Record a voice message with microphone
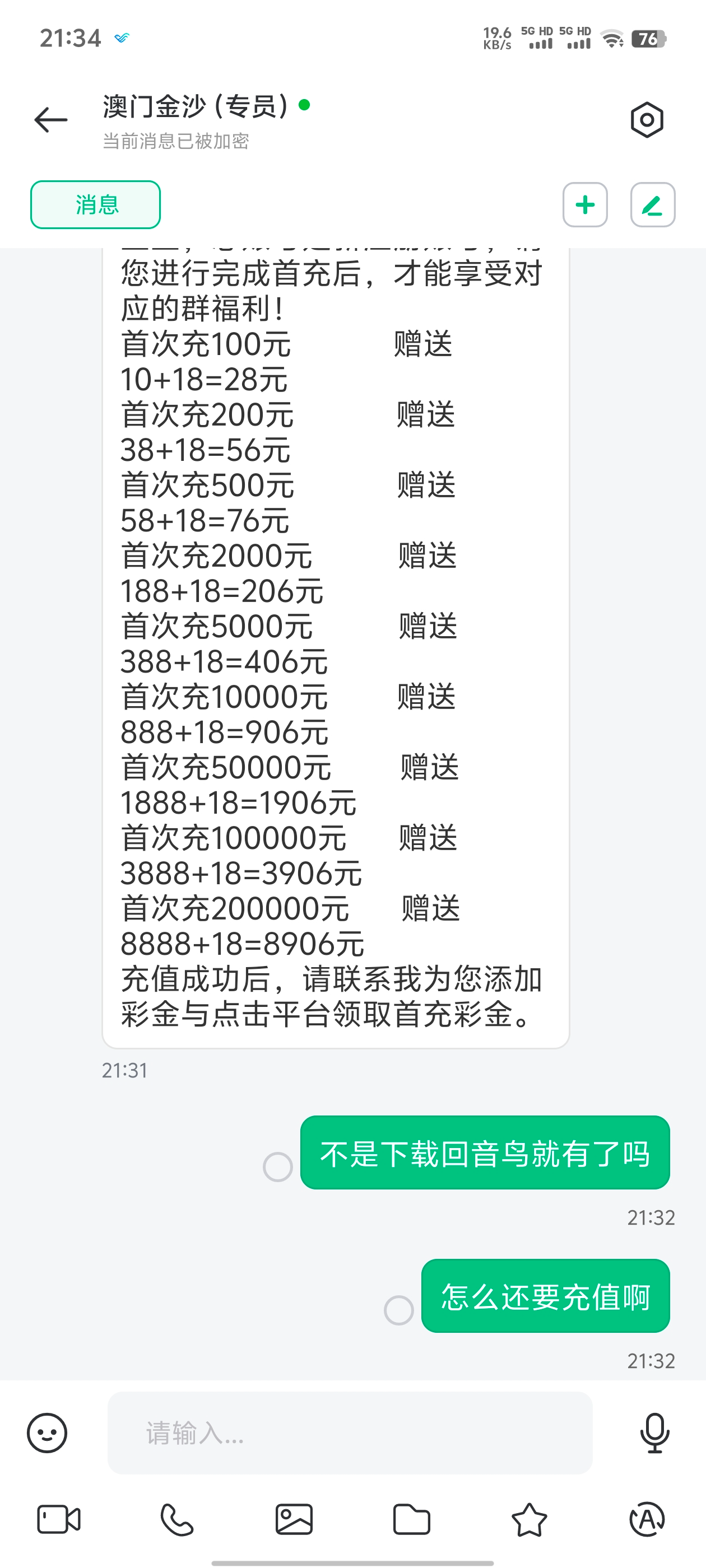Screen dimensions: 706x1568 pyautogui.click(x=654, y=1433)
